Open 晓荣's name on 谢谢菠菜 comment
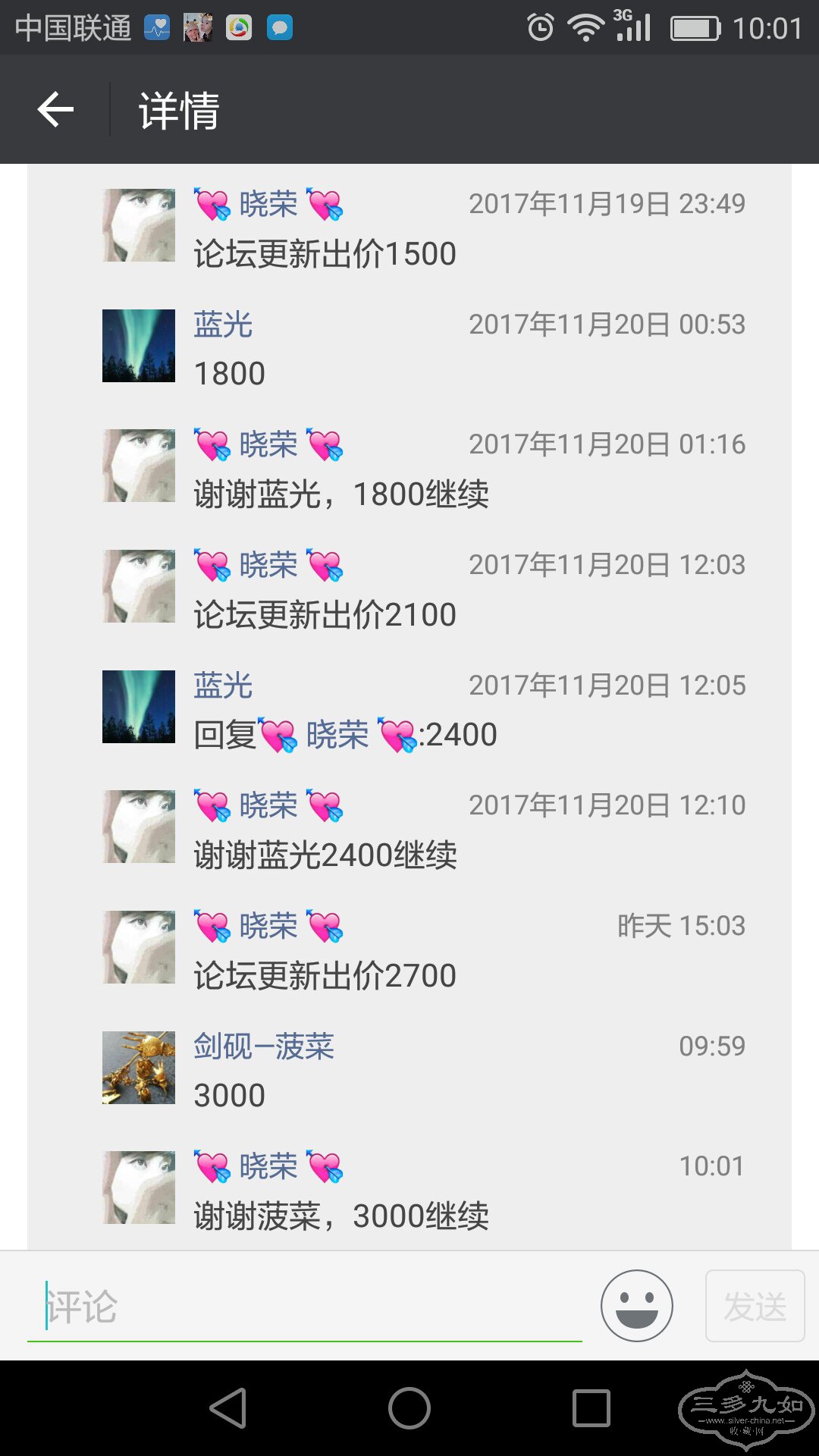 pyautogui.click(x=268, y=1166)
